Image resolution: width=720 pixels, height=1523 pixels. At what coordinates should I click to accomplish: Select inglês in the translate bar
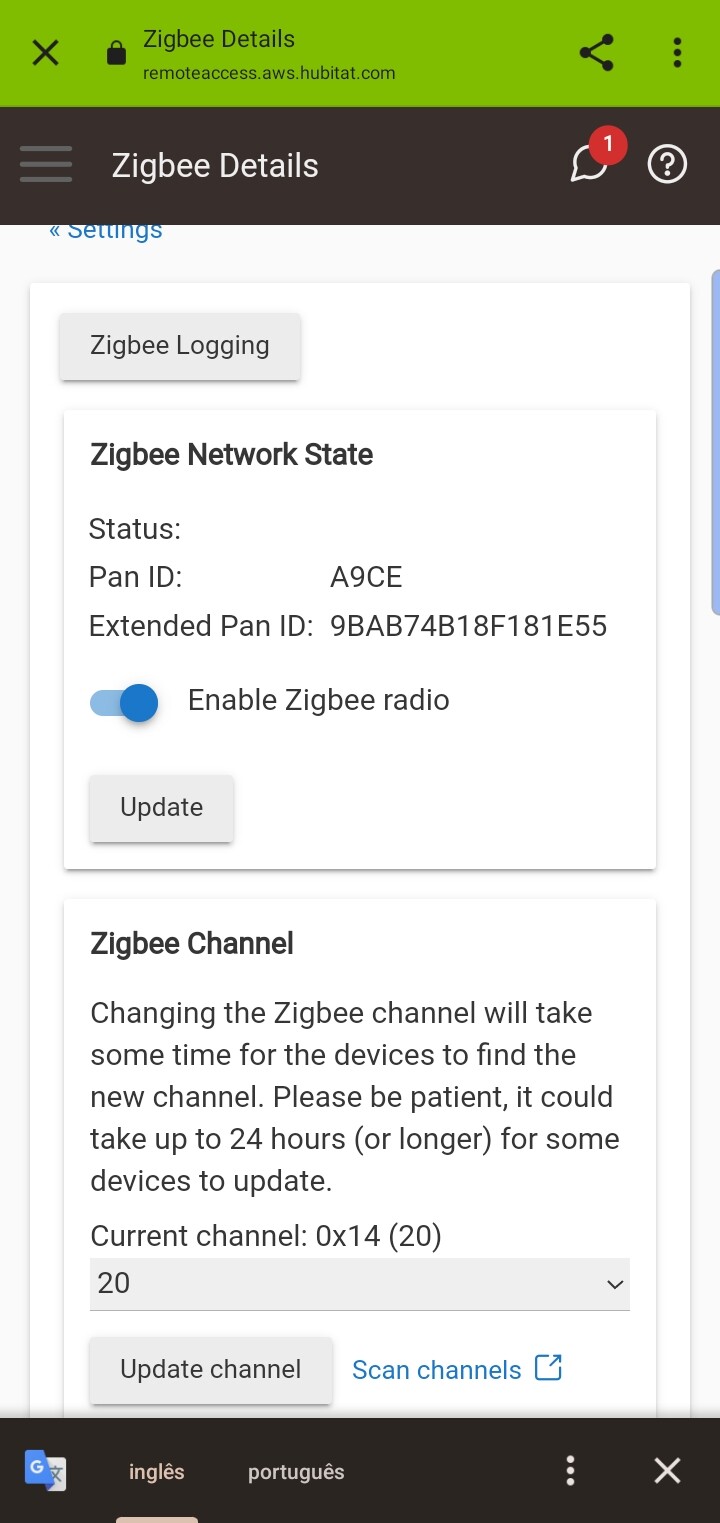click(x=157, y=1472)
